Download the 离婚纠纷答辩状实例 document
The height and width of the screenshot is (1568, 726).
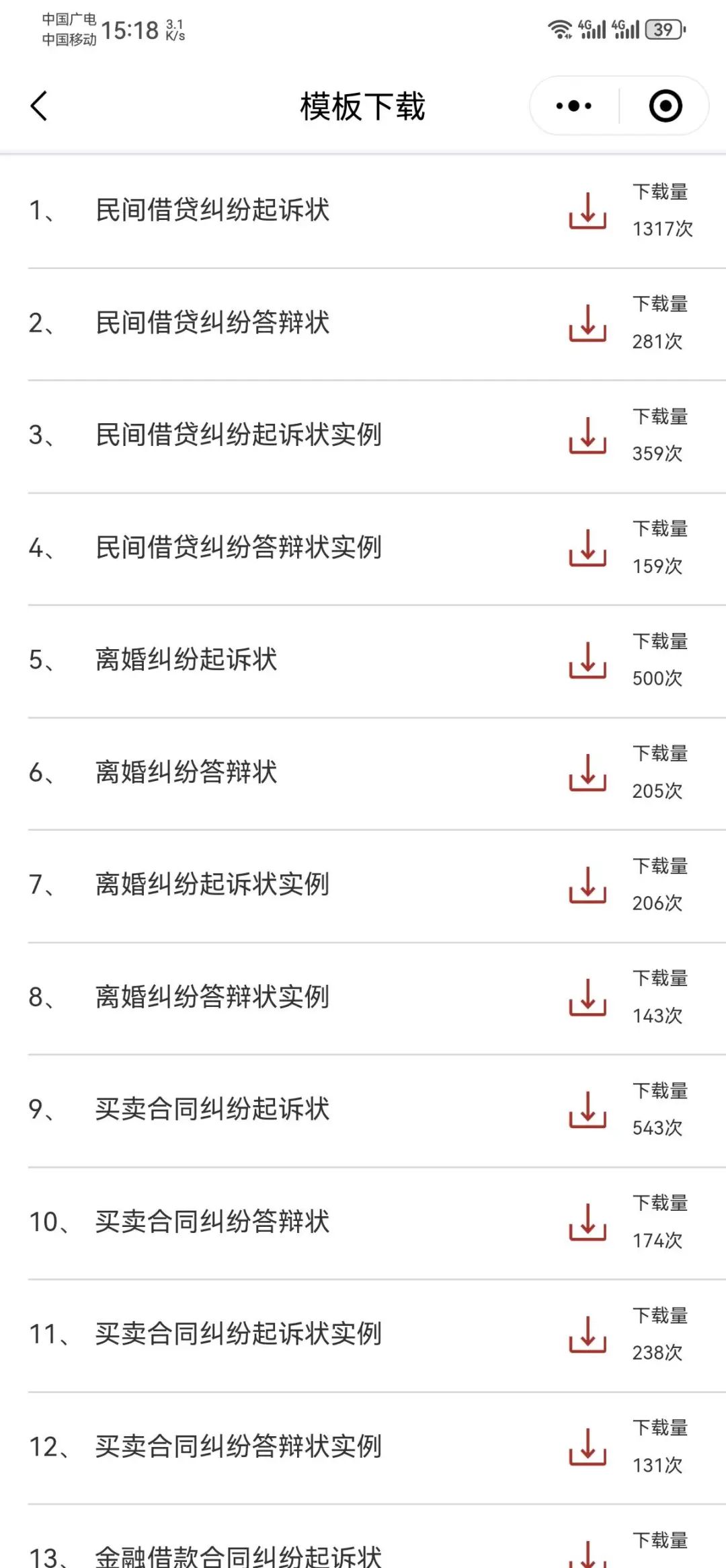point(588,997)
